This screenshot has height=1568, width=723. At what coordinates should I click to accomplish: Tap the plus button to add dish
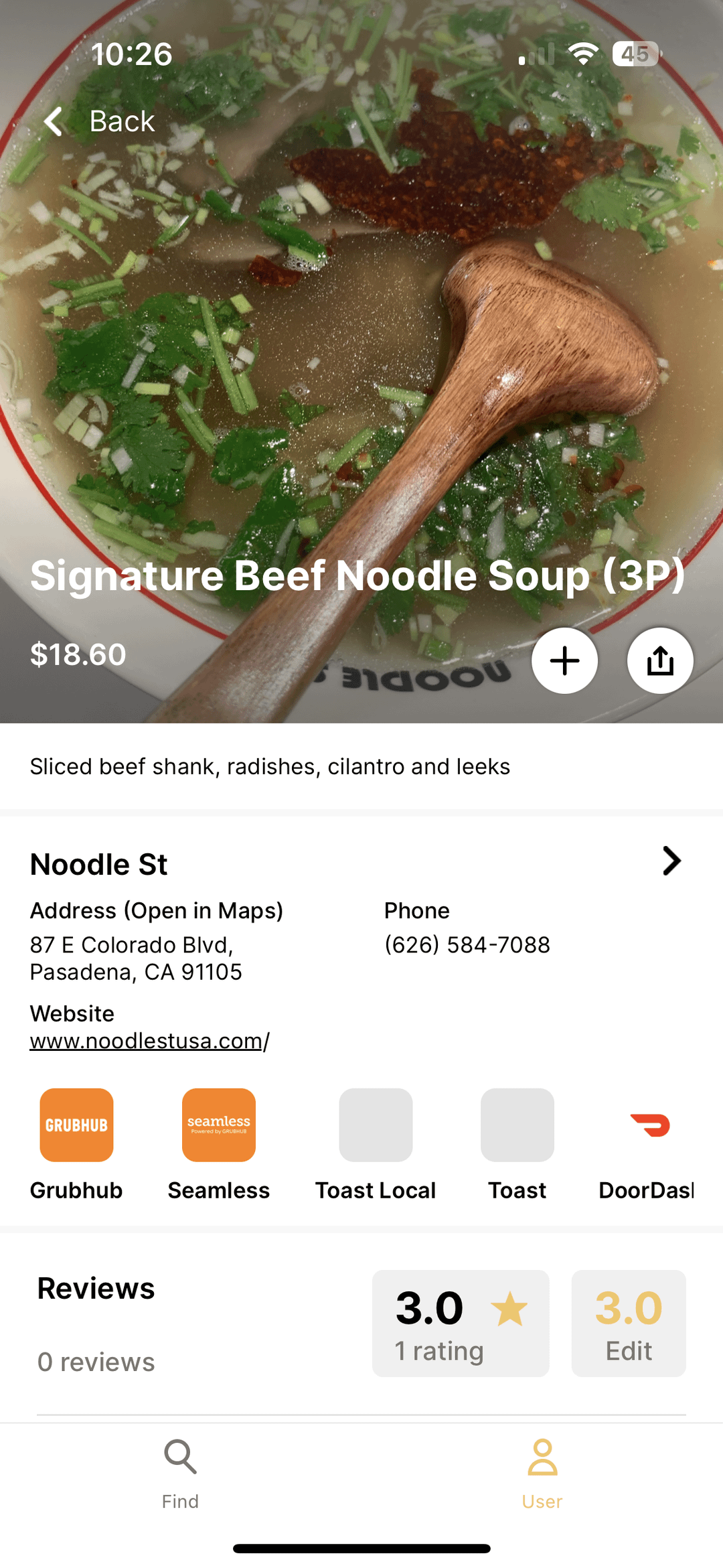point(564,660)
